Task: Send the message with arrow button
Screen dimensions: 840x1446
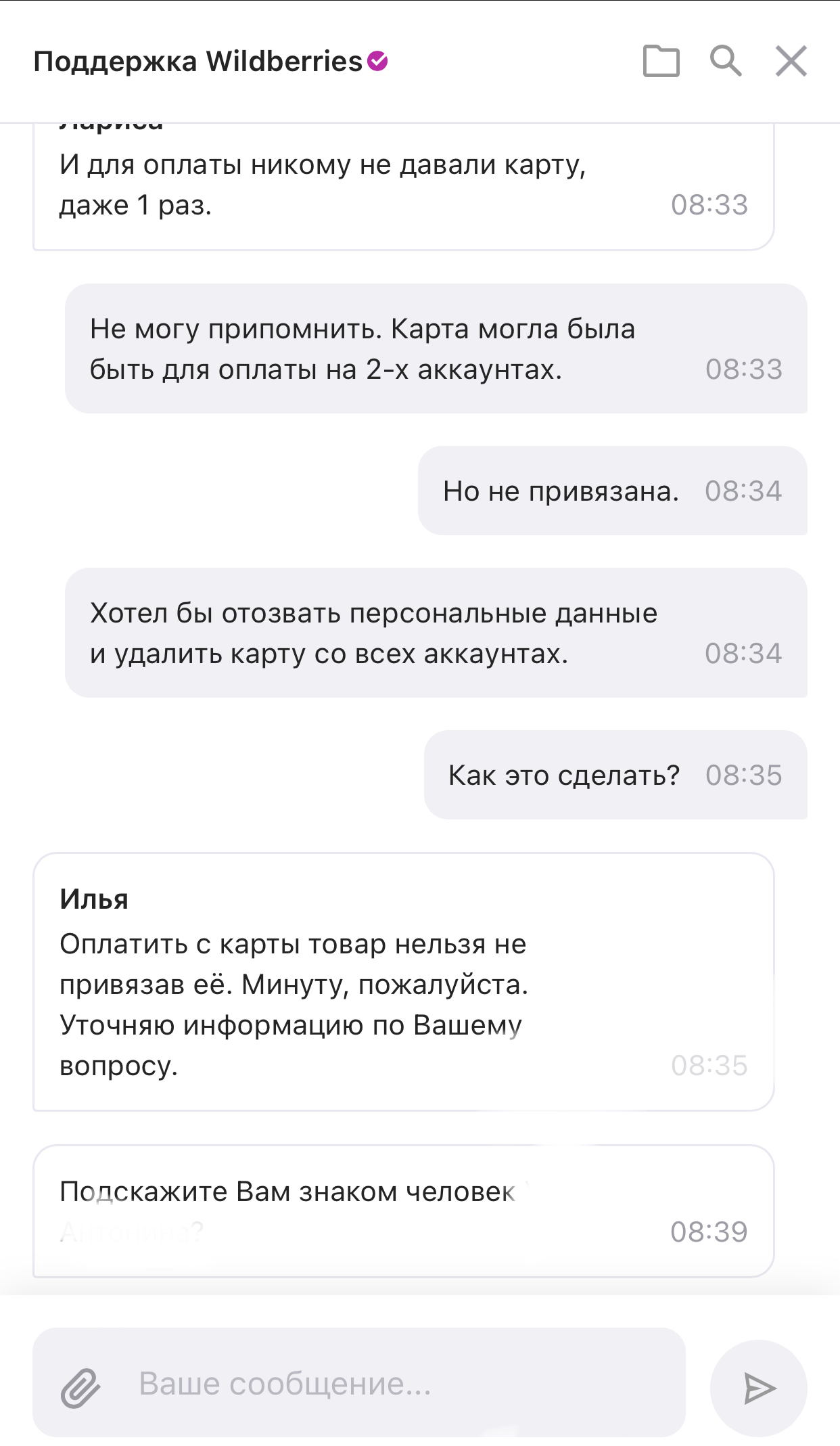Action: click(x=759, y=1388)
